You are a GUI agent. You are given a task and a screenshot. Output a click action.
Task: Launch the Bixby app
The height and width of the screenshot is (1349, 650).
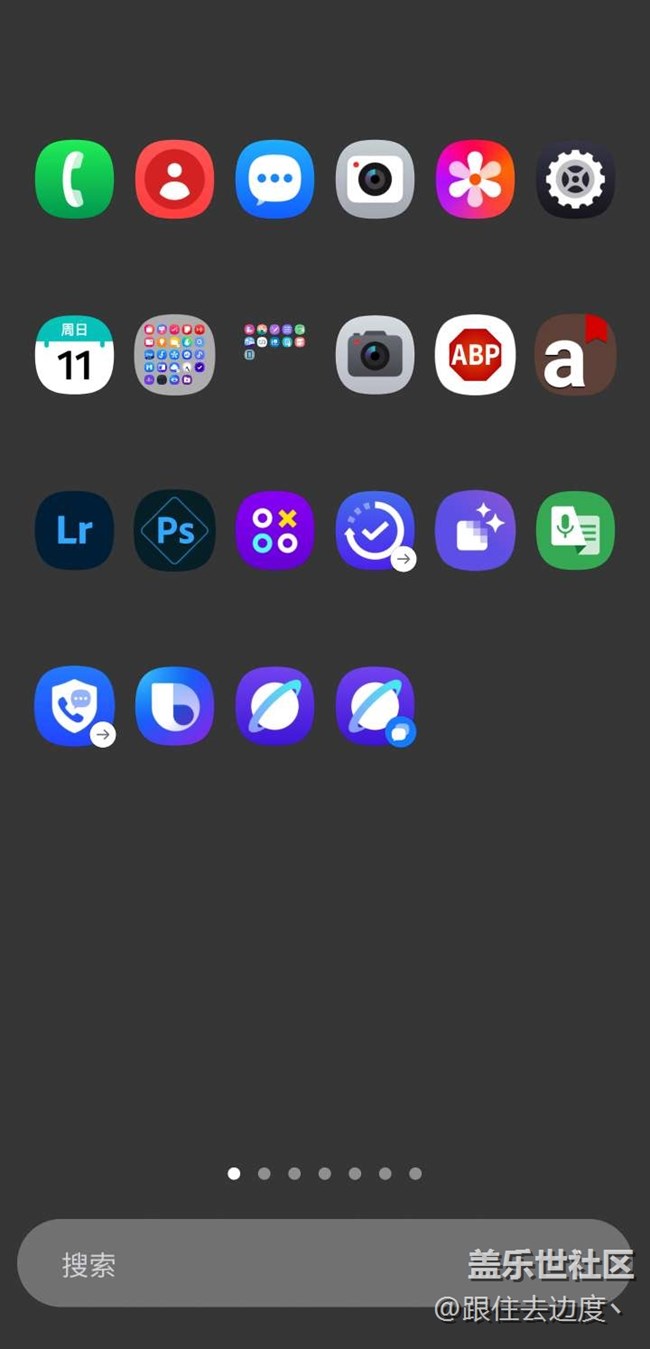[x=175, y=706]
